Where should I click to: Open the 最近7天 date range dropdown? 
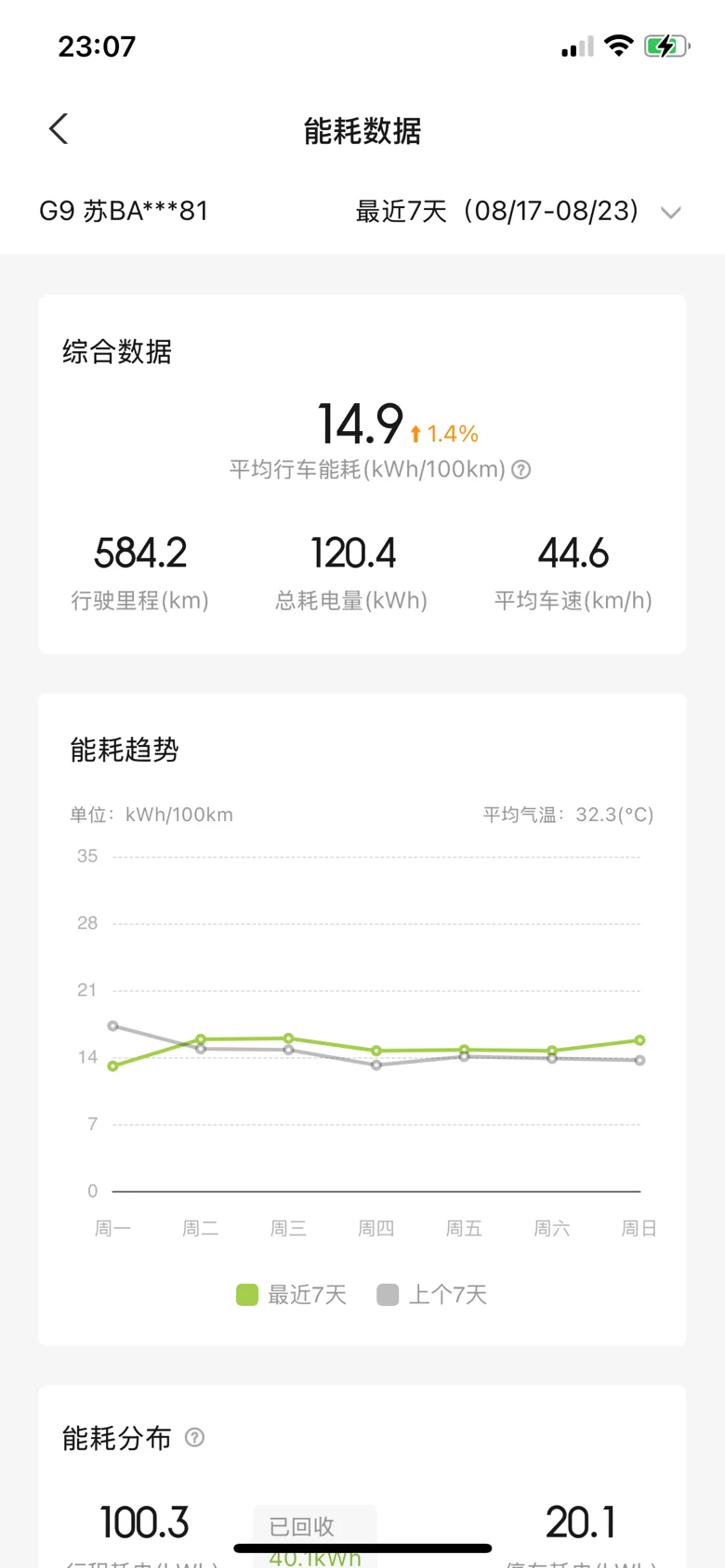coord(519,212)
